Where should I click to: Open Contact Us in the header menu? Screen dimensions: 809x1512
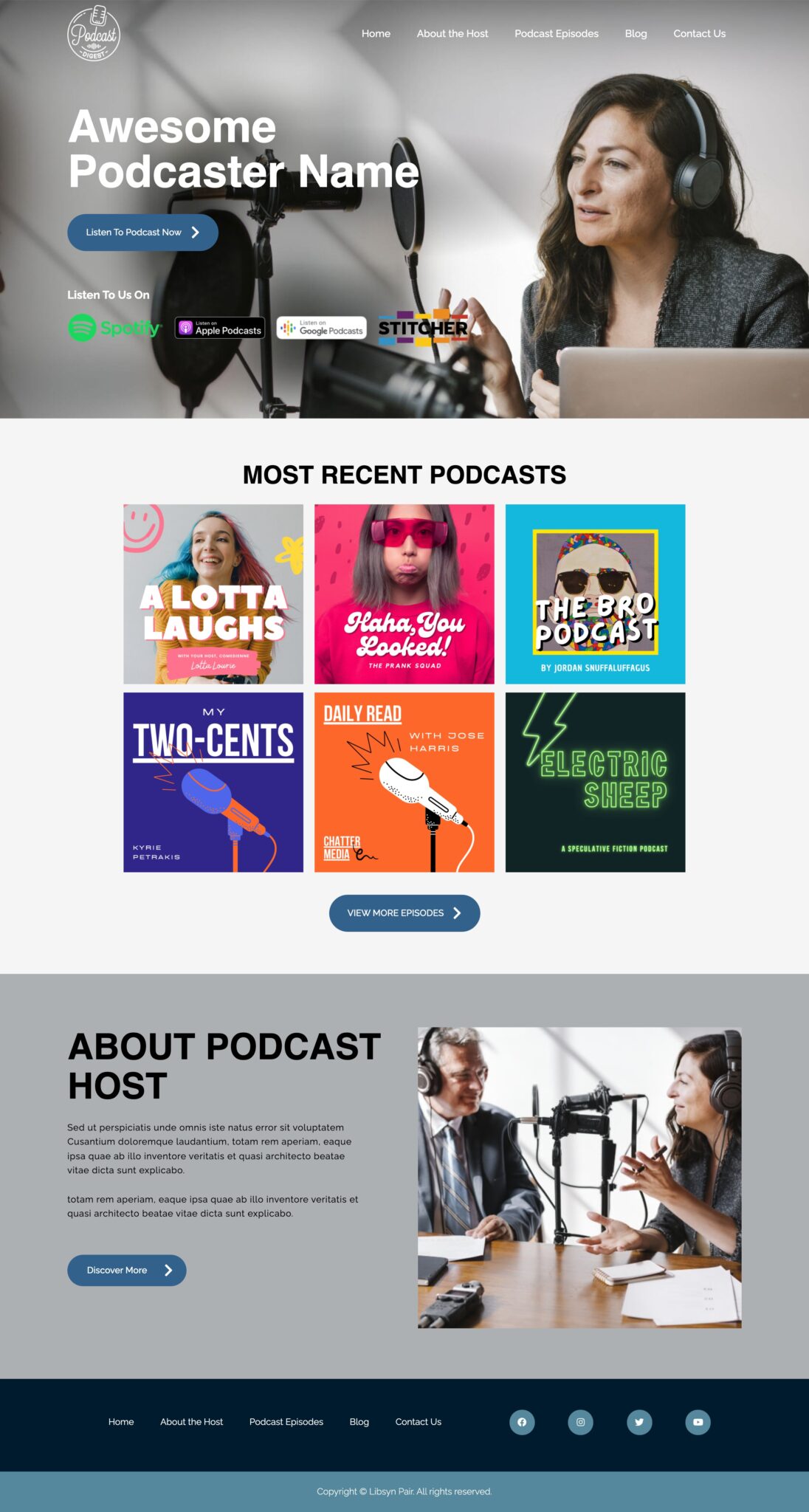[x=699, y=33]
